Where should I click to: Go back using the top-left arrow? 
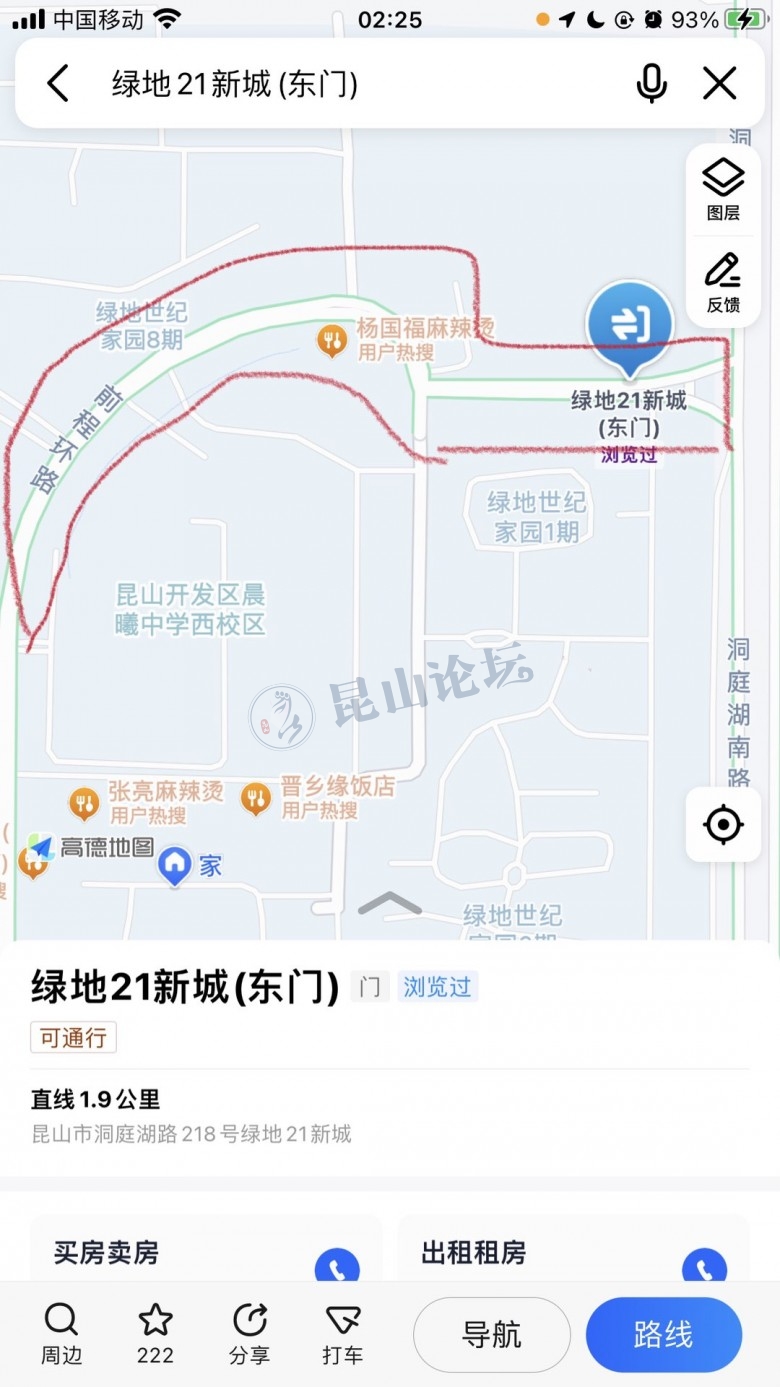[x=58, y=84]
